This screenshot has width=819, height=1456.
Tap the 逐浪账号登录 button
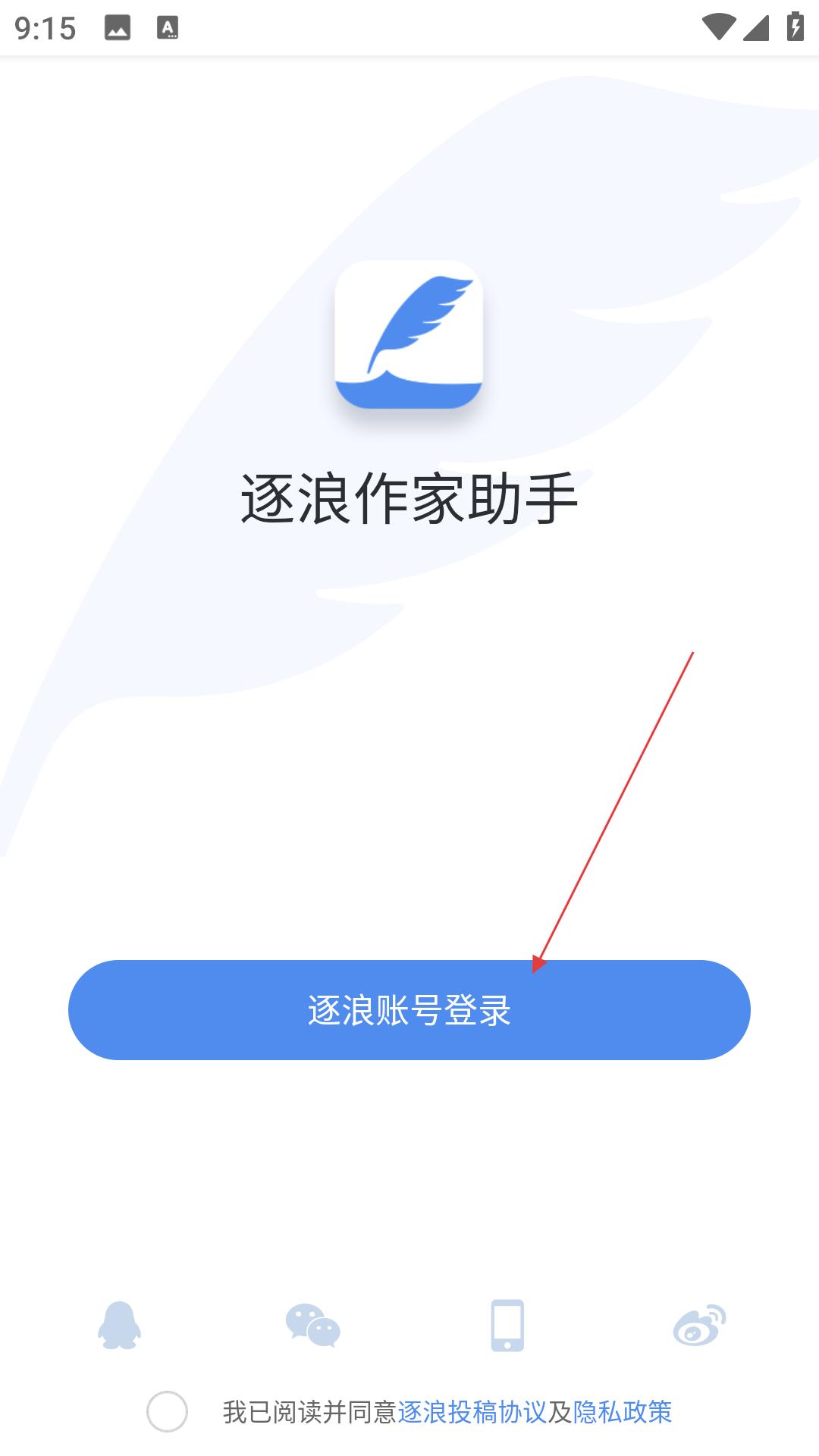(x=409, y=1009)
